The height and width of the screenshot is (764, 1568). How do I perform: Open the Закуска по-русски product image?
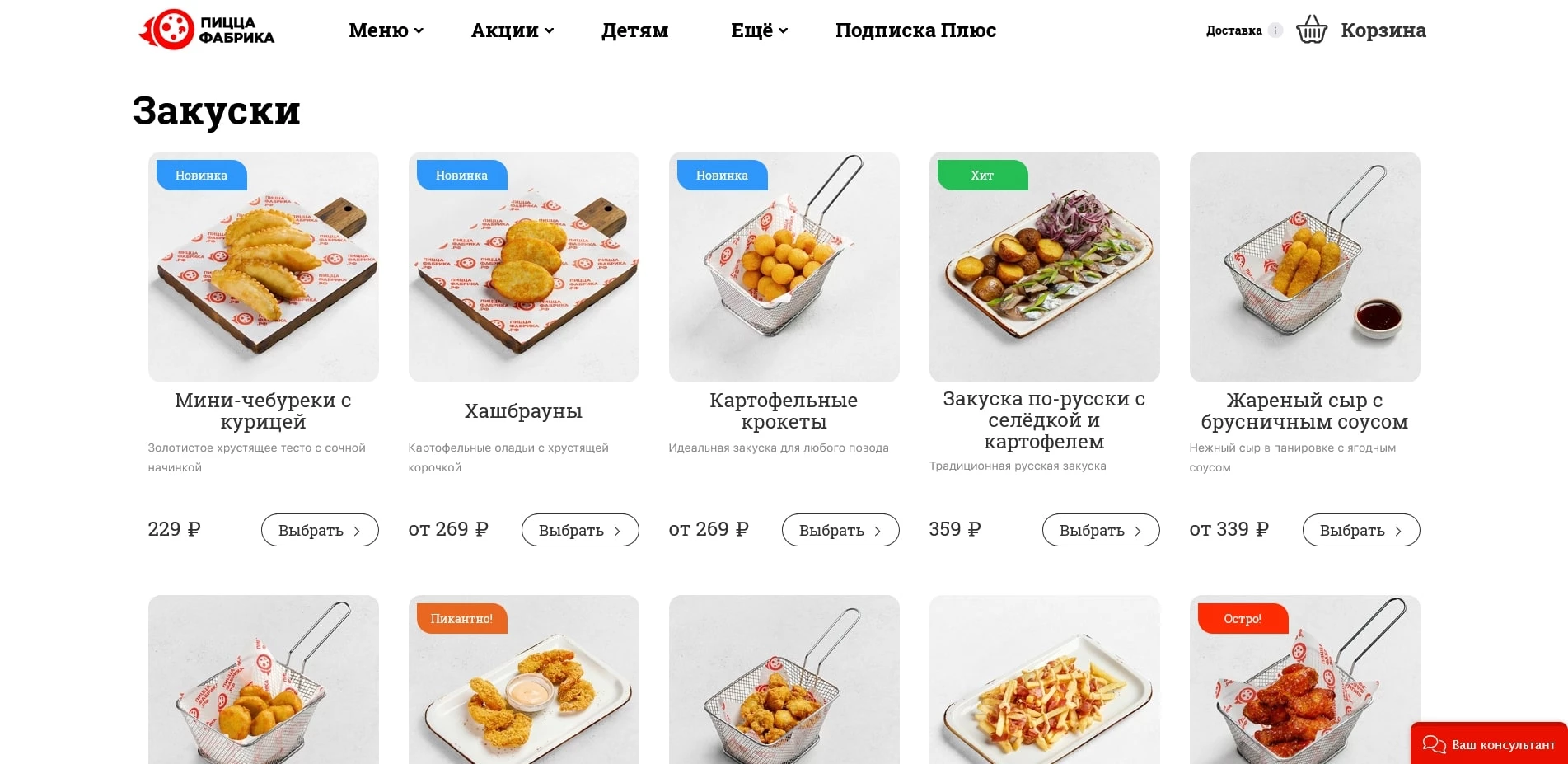tap(1045, 267)
